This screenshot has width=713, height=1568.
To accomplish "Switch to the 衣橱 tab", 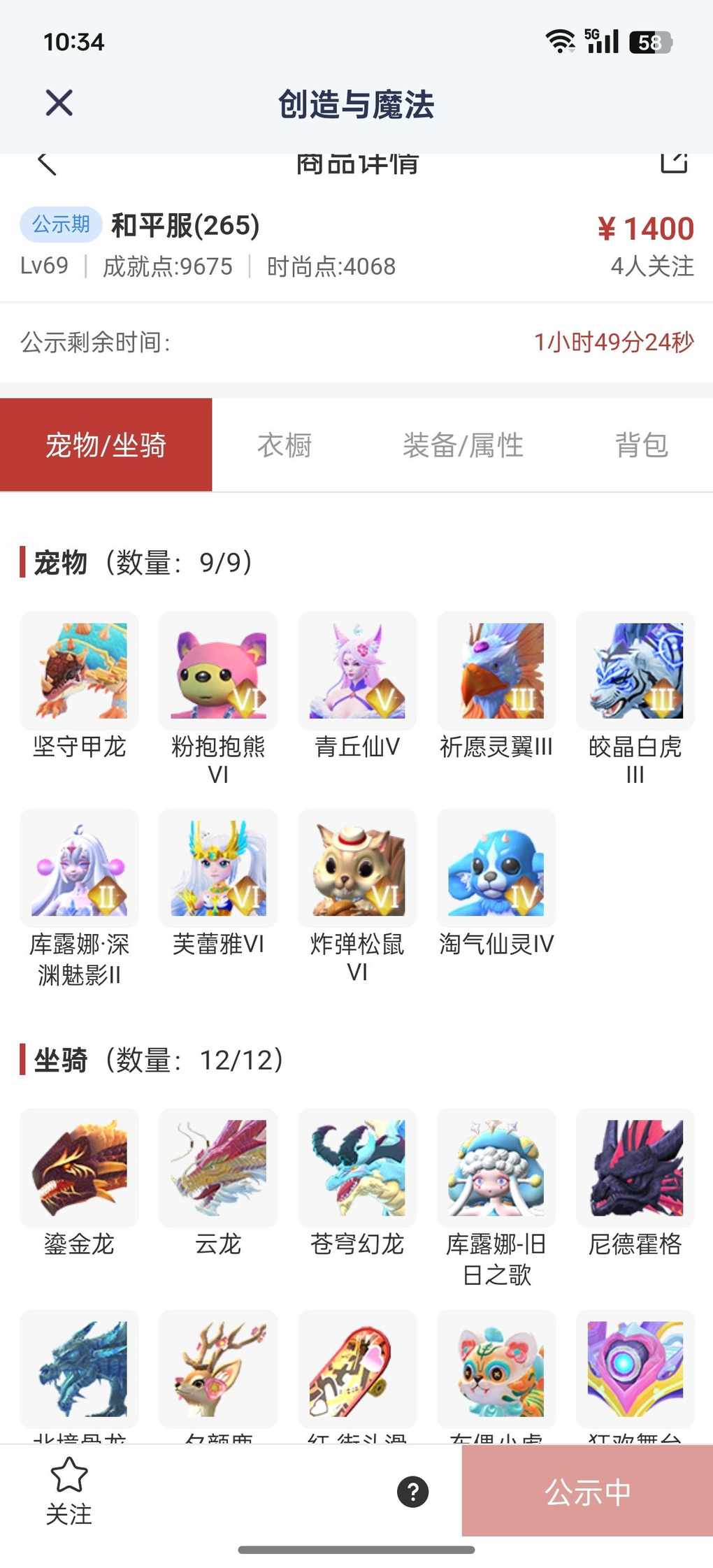I will coord(285,445).
